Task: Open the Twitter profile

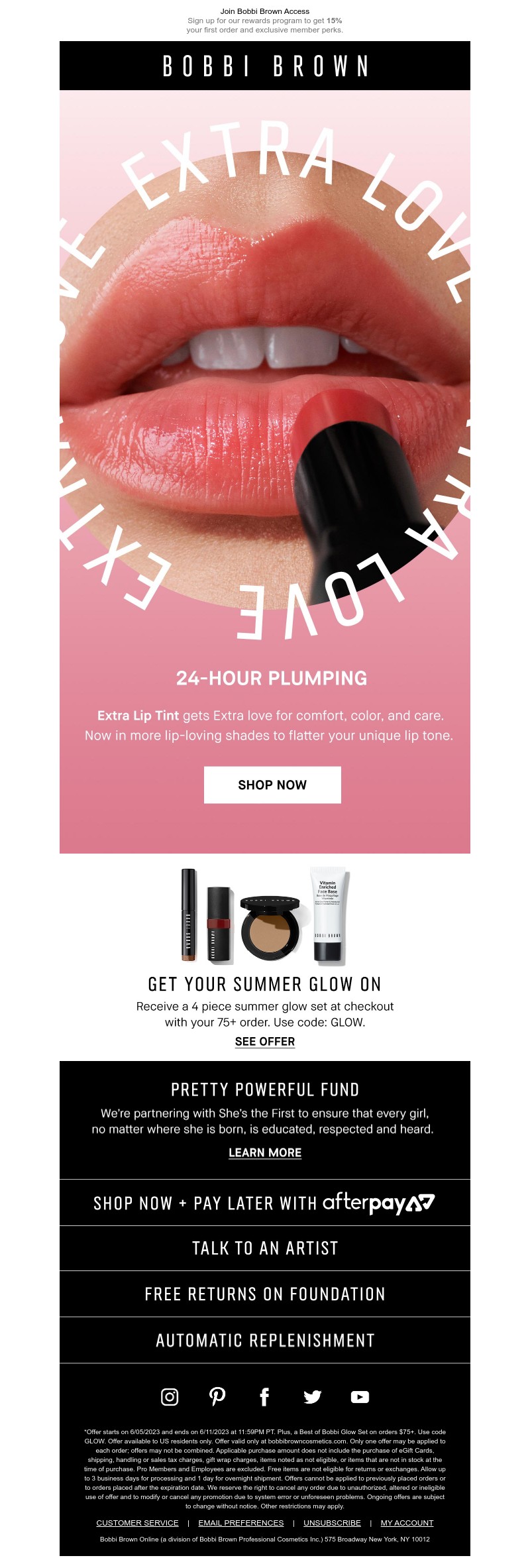Action: (312, 1397)
